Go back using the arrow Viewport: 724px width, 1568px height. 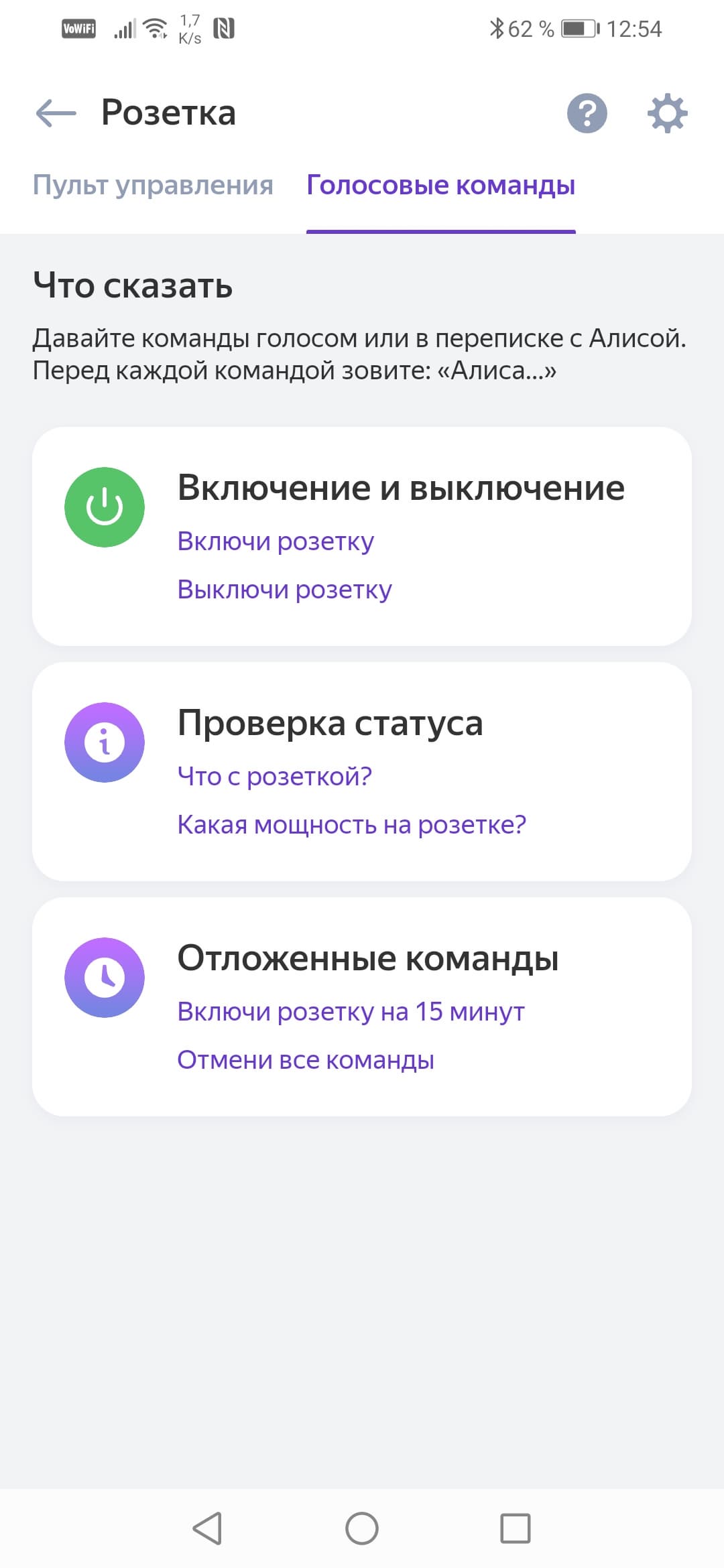[56, 113]
